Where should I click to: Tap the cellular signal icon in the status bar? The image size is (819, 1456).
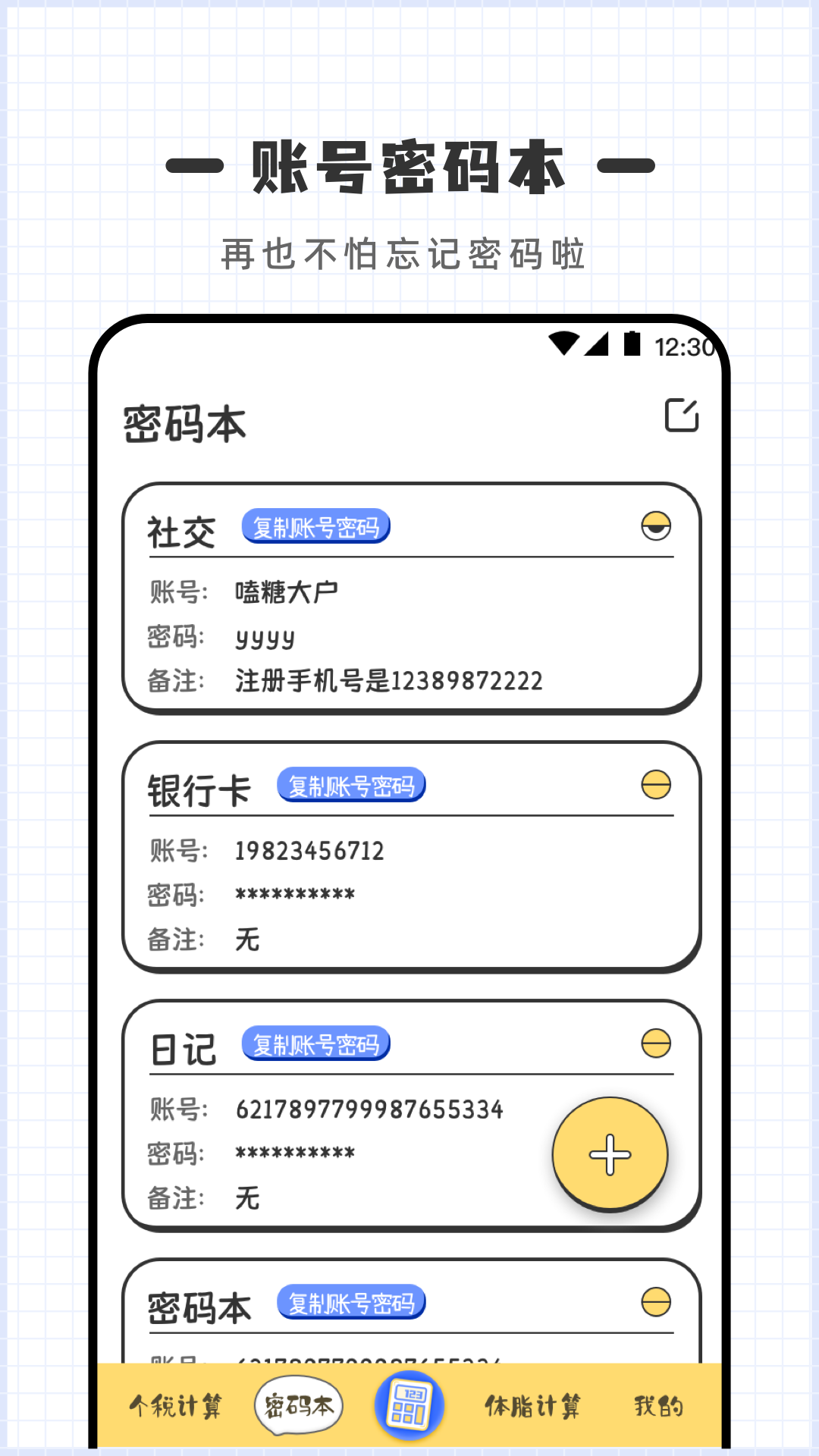point(598,345)
